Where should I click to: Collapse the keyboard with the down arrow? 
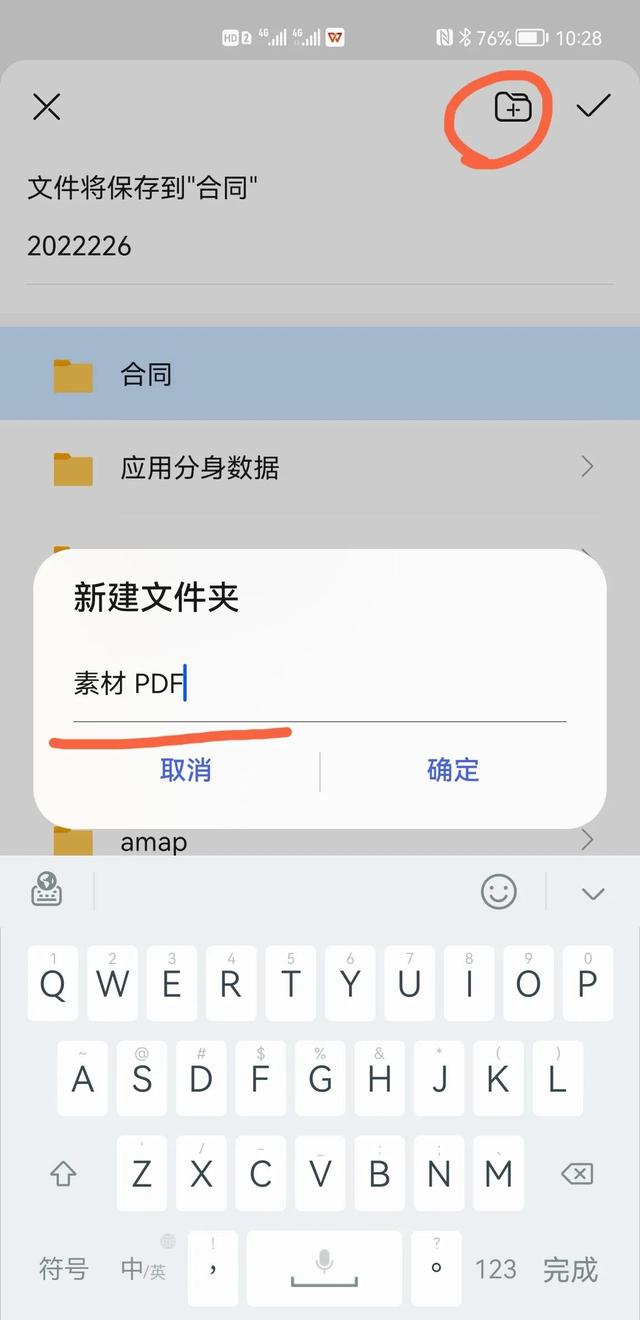coord(593,893)
